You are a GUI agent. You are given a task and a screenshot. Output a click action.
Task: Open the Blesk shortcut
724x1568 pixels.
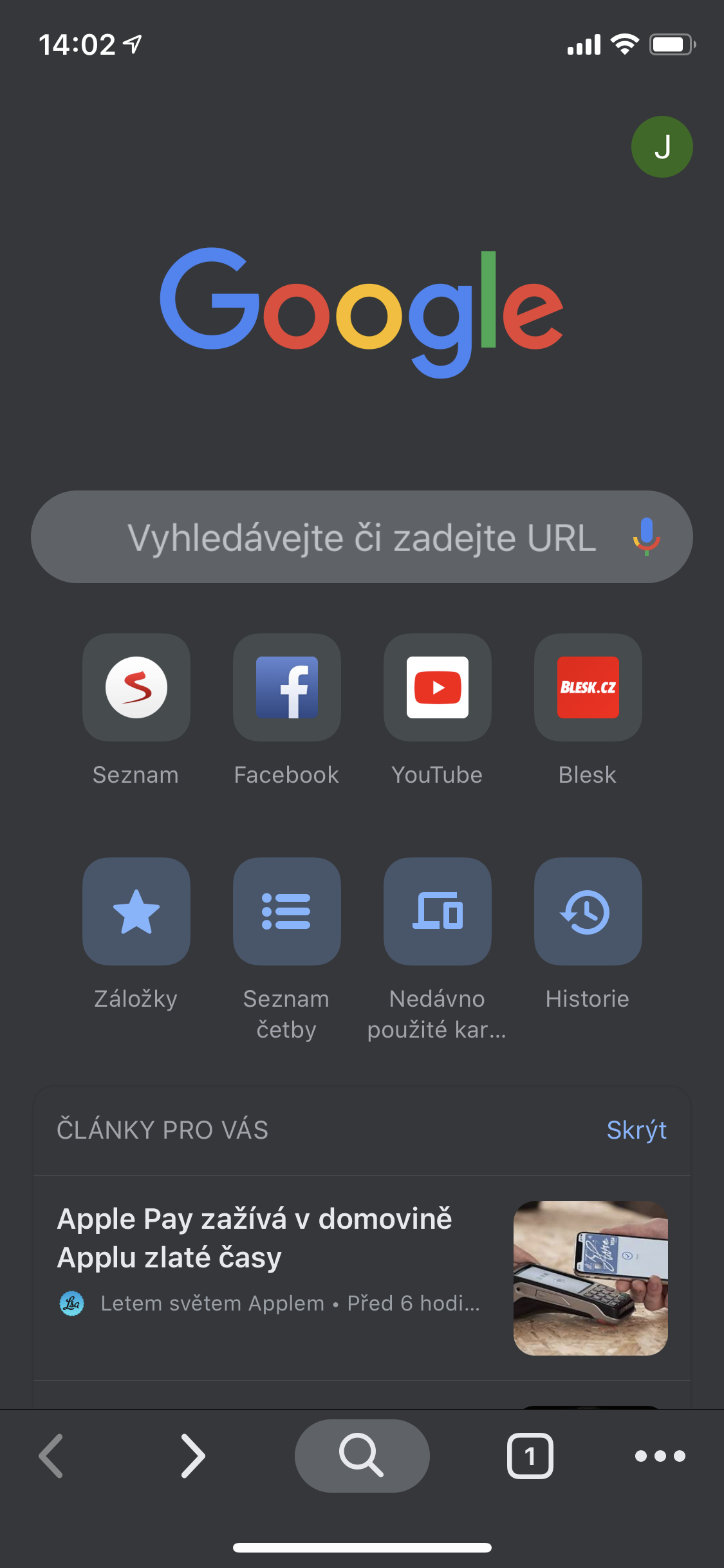tap(588, 687)
